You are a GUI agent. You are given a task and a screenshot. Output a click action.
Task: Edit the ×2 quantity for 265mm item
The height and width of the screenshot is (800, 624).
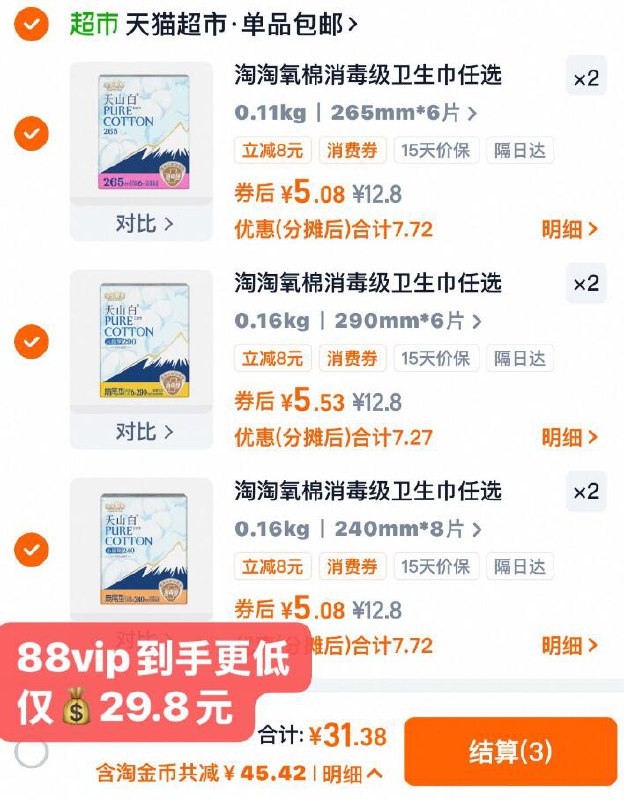tap(585, 77)
